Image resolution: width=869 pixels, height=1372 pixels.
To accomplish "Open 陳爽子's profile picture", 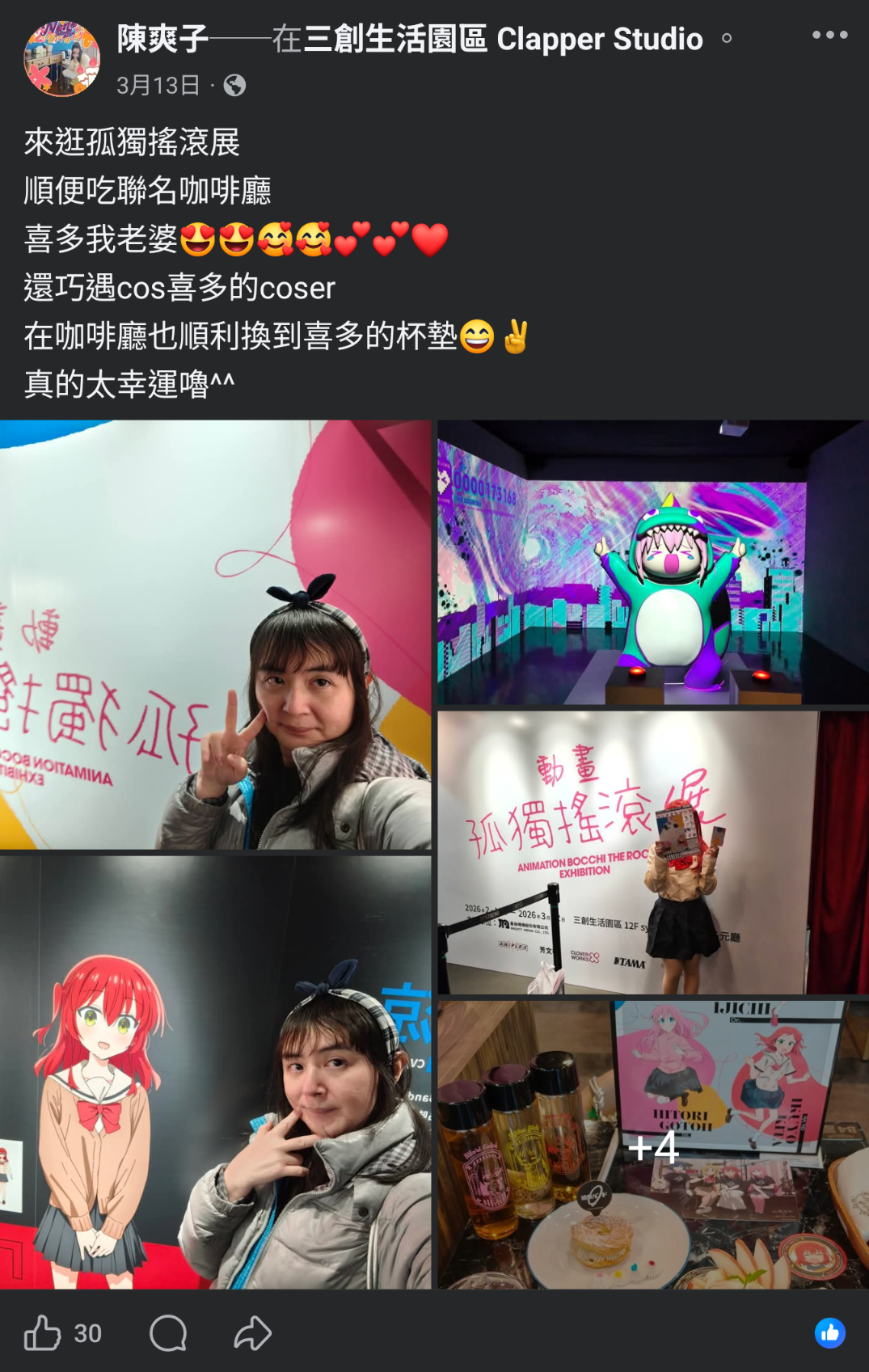I will coord(62,59).
